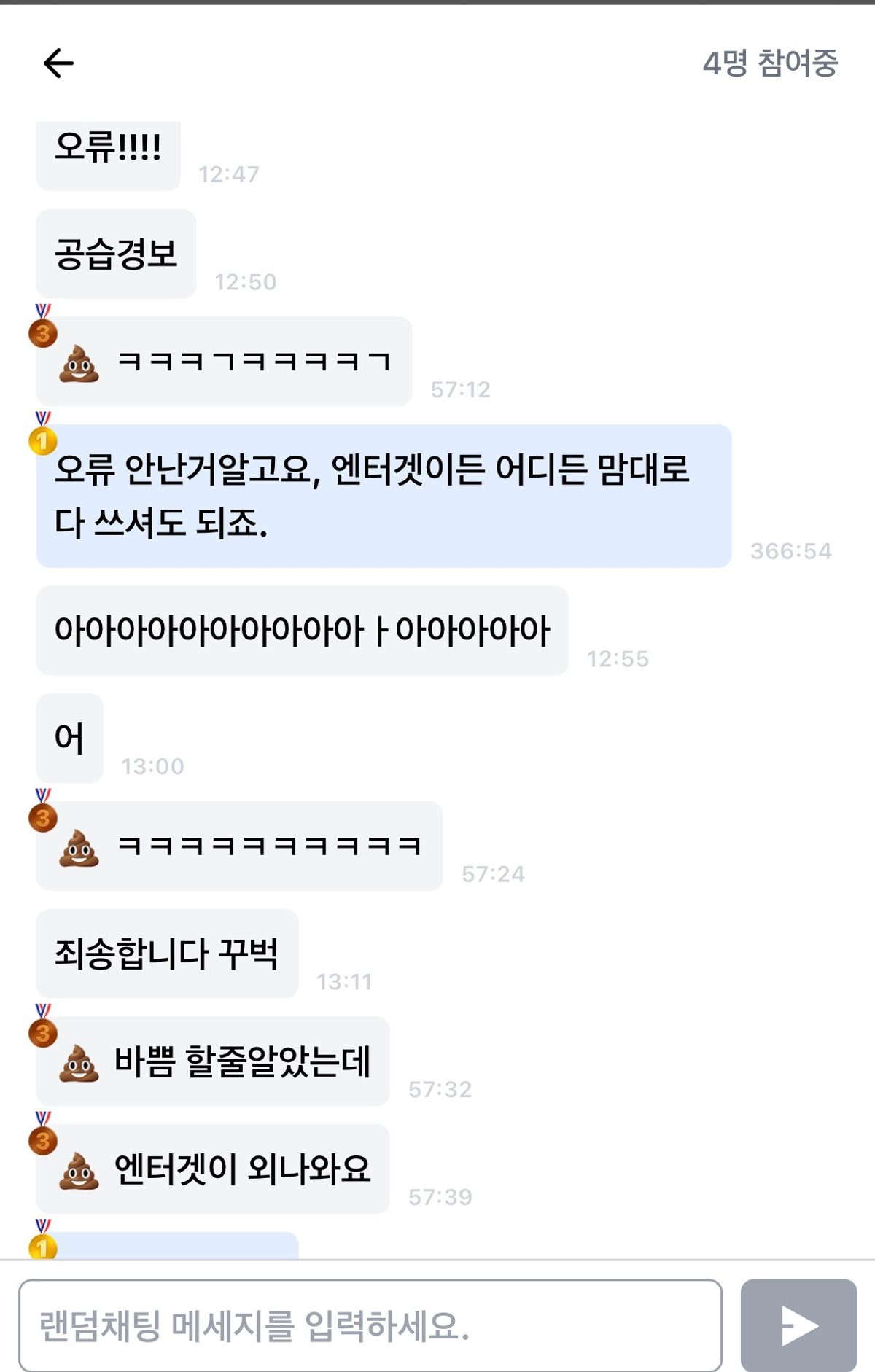The width and height of the screenshot is (875, 1372).
Task: Tap the random chat message input field
Action: click(x=370, y=1325)
